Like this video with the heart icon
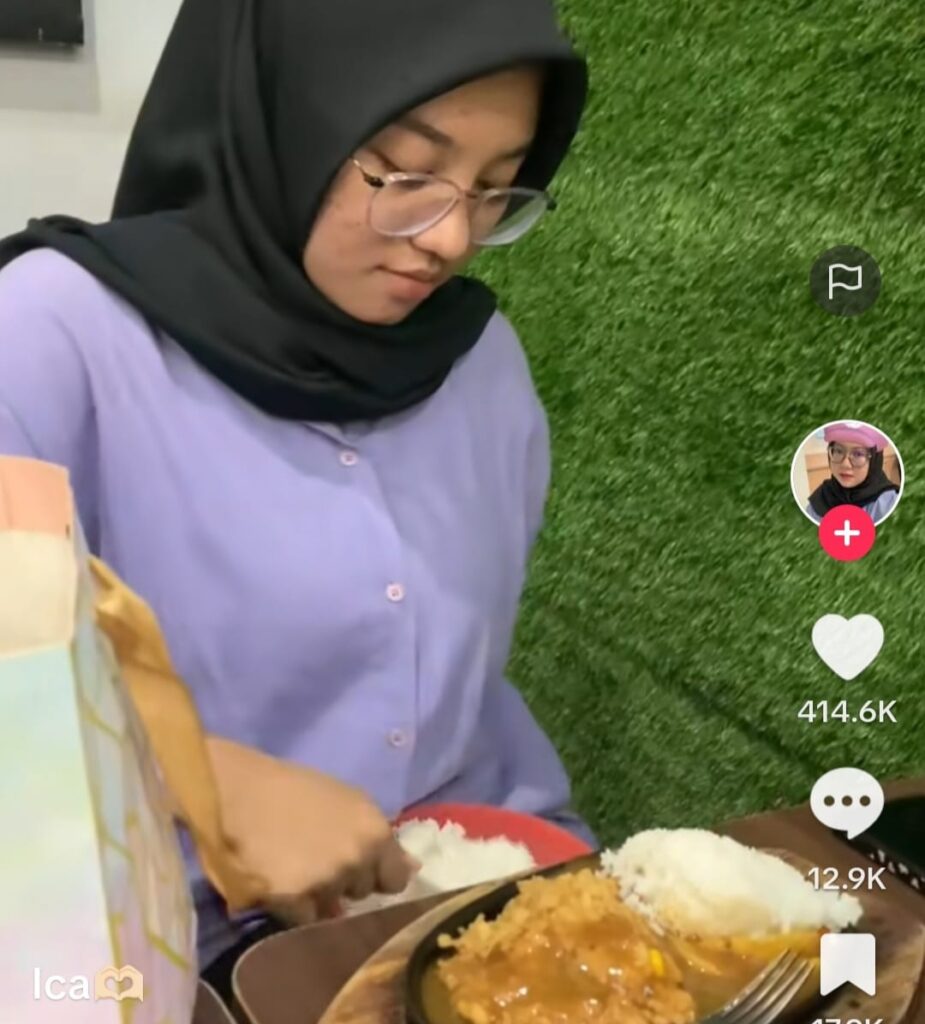This screenshot has width=925, height=1024. pyautogui.click(x=847, y=646)
